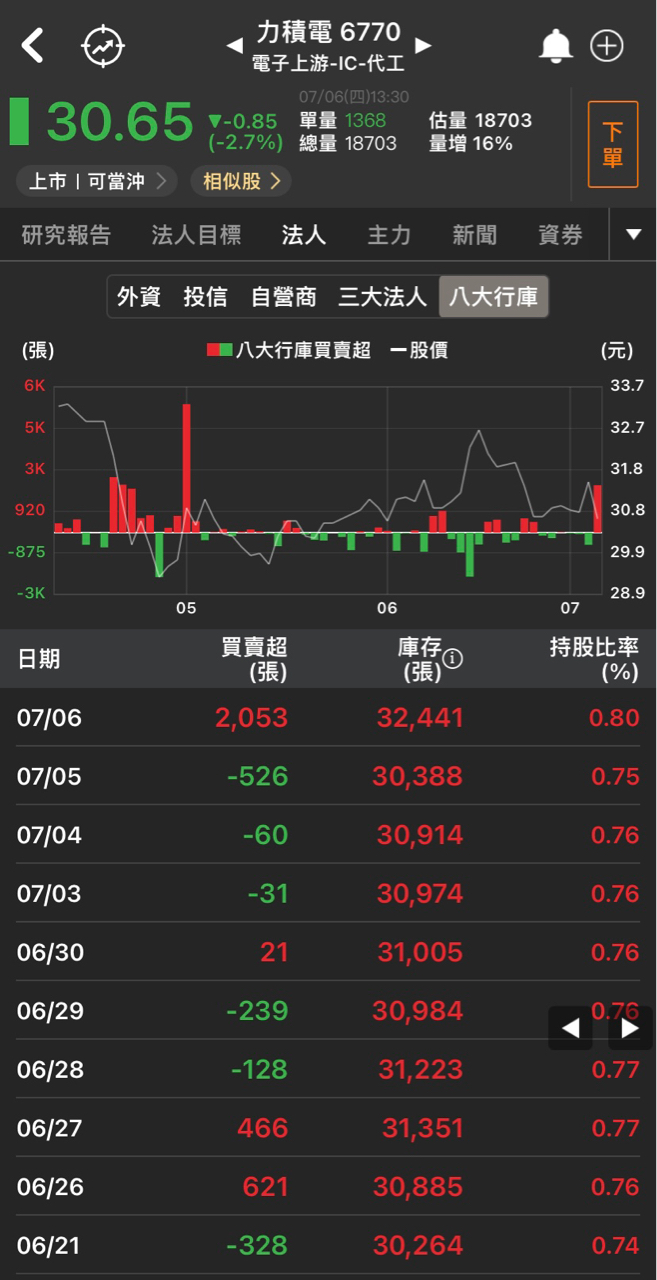Open the 上市 | 可當沖 info chip

point(96,181)
